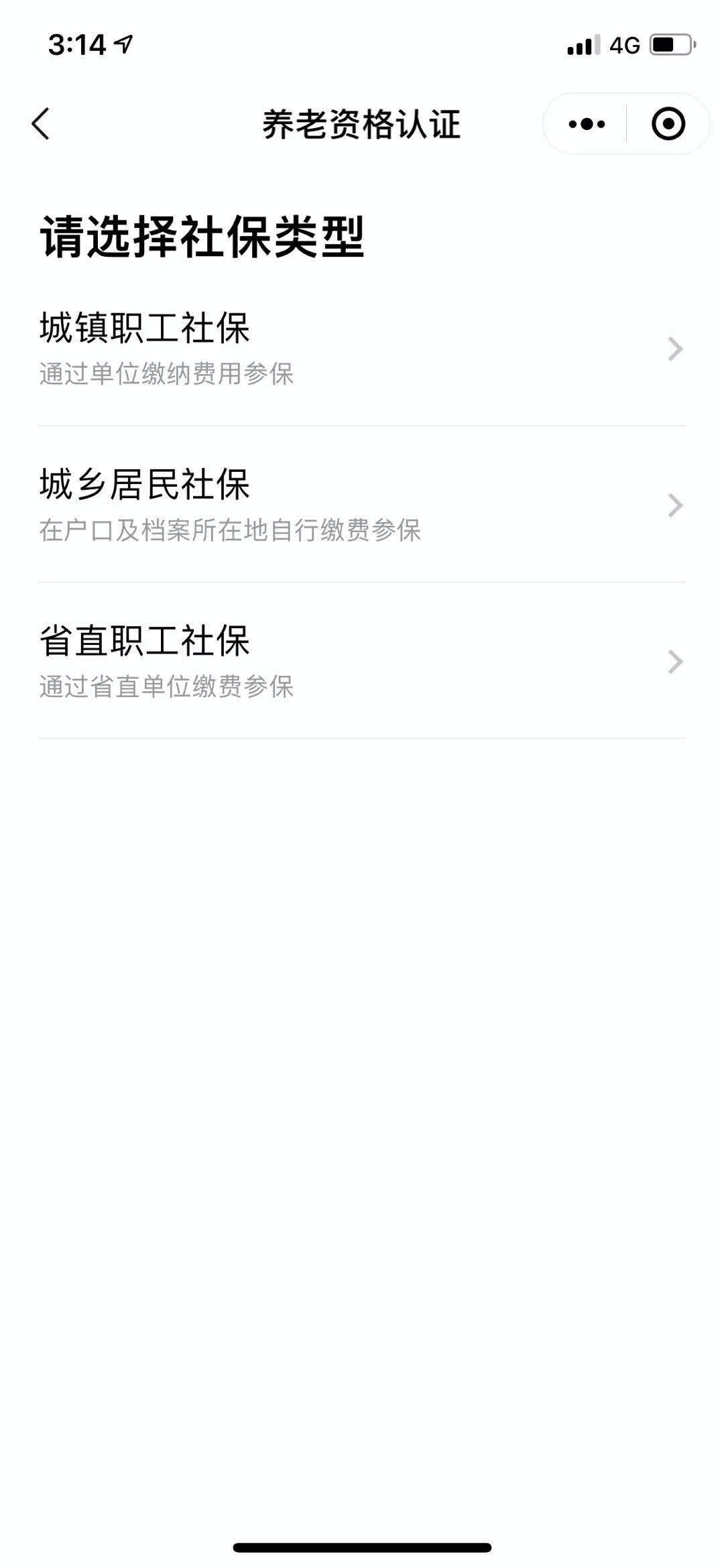Choose 城乡居民社保 type
The height and width of the screenshot is (1568, 724).
pos(362,505)
